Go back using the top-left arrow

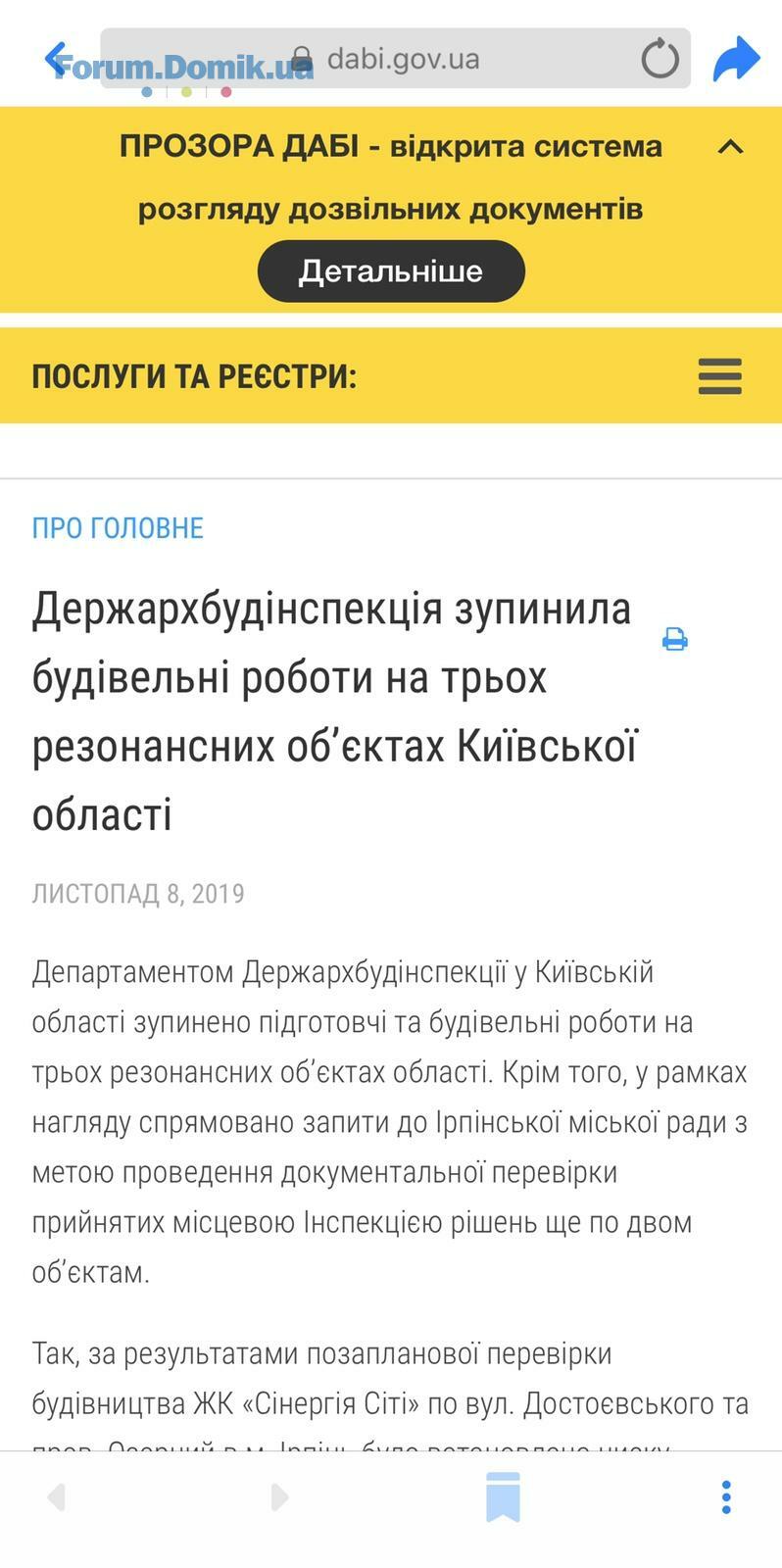(x=57, y=59)
